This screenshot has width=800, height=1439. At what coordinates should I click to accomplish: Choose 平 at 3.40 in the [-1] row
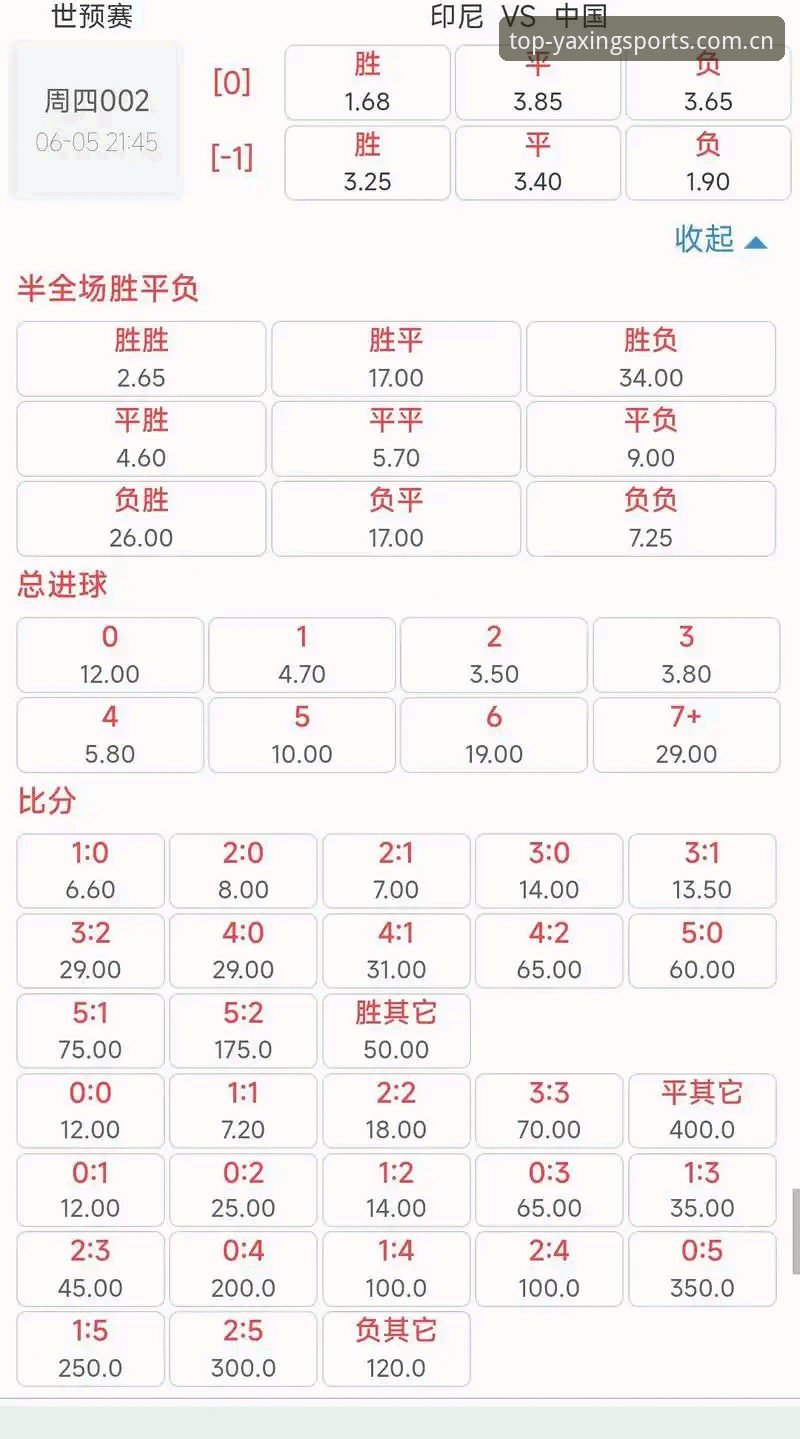pos(538,163)
